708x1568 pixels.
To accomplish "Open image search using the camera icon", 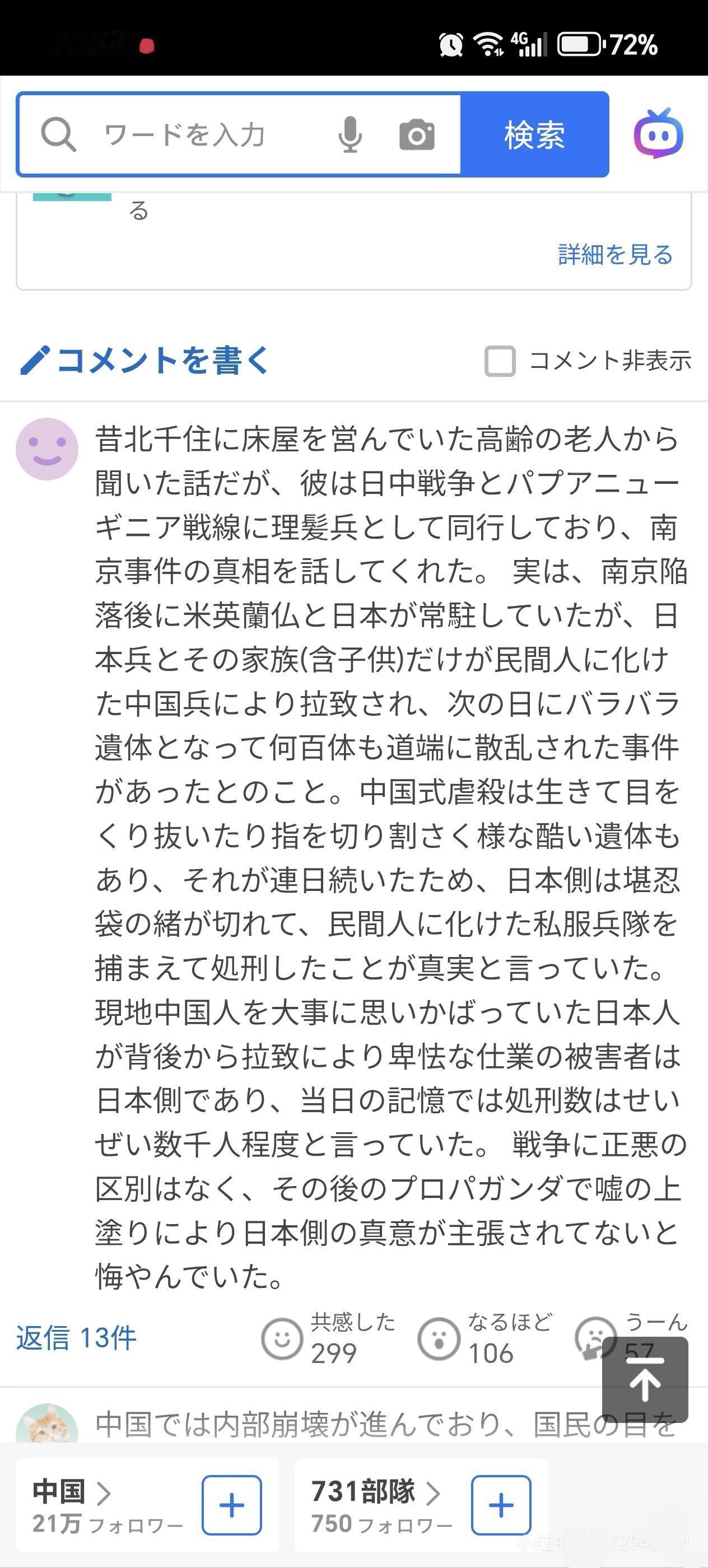I will (x=417, y=135).
